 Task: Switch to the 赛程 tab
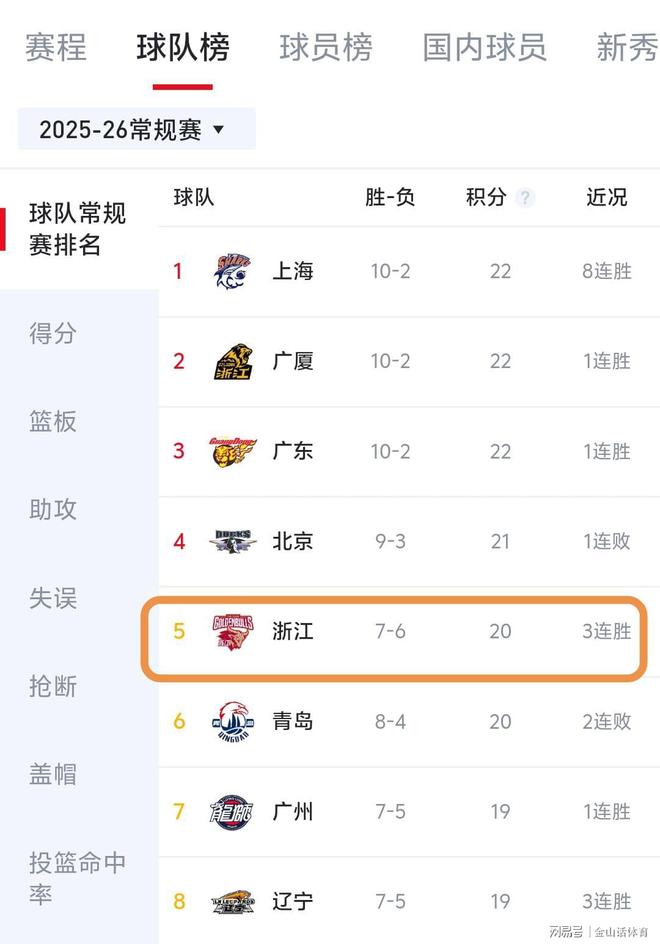click(55, 47)
